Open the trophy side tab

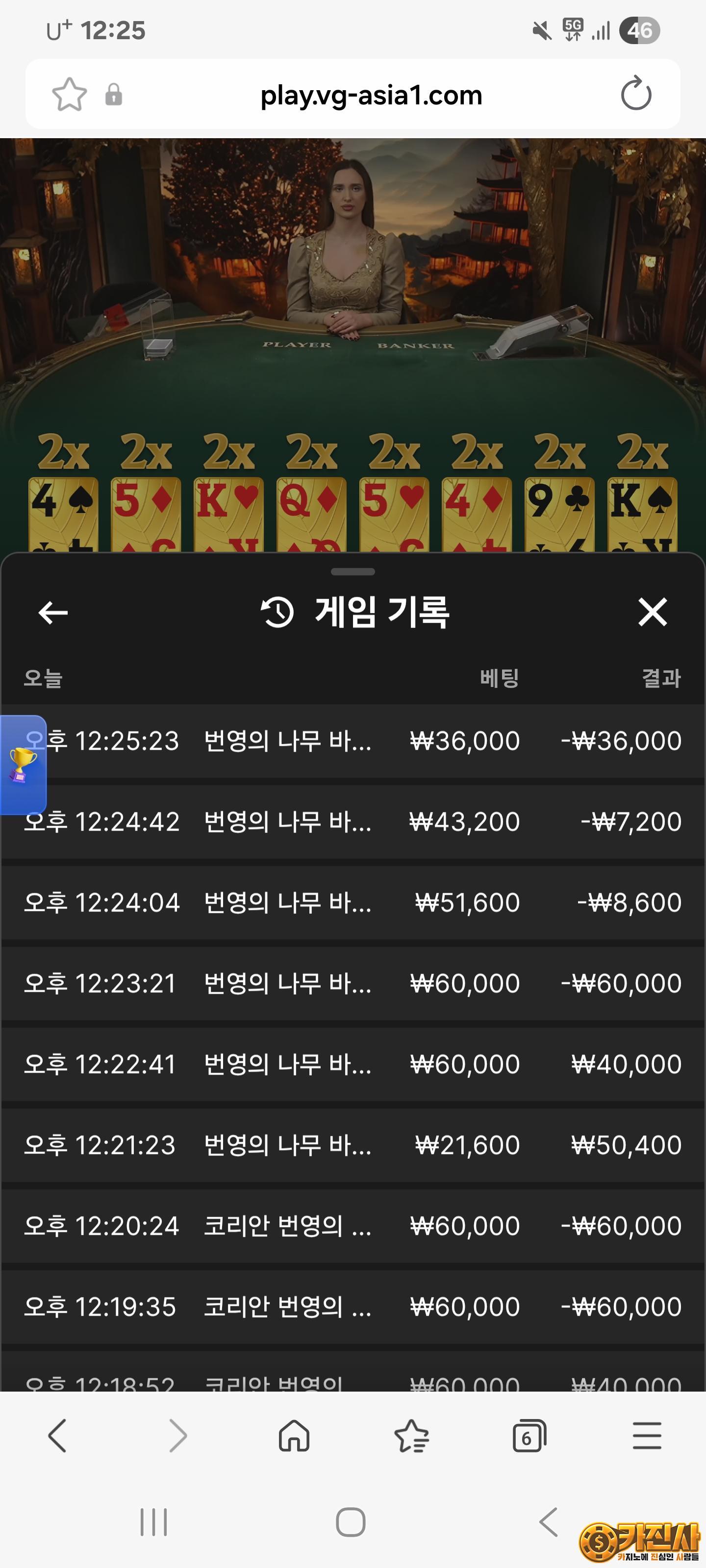pyautogui.click(x=23, y=765)
